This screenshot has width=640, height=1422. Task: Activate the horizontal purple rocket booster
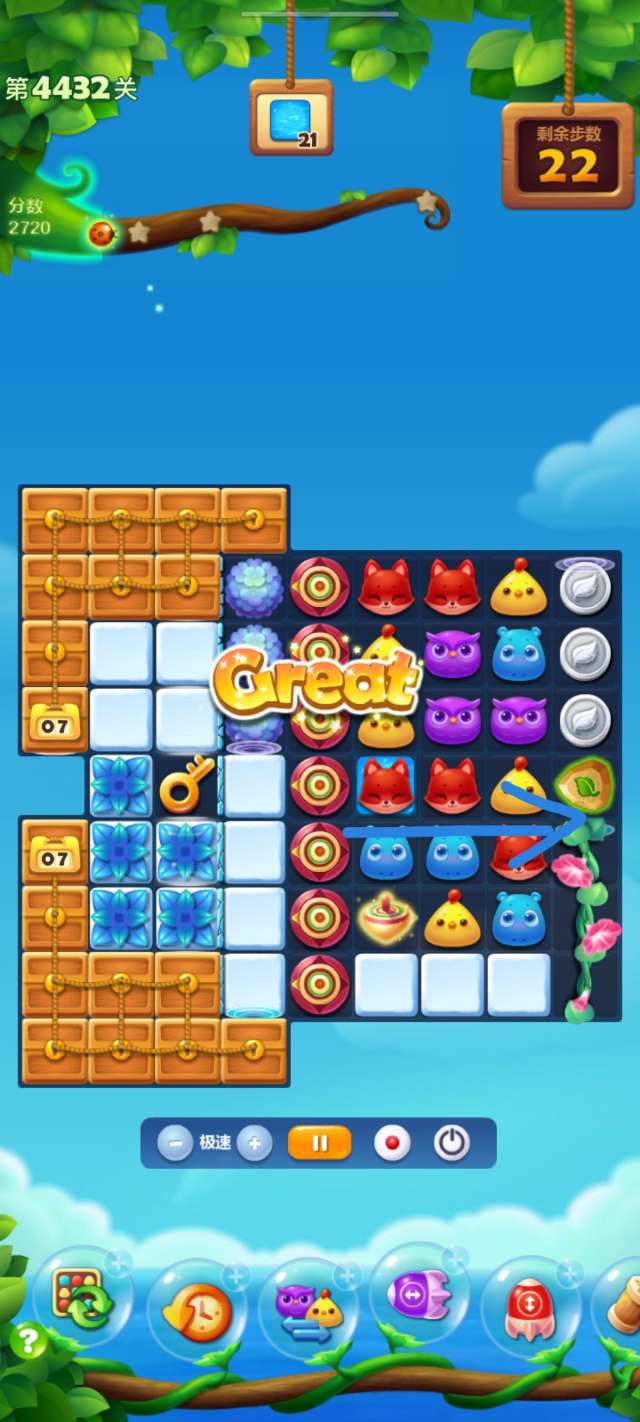420,1298
